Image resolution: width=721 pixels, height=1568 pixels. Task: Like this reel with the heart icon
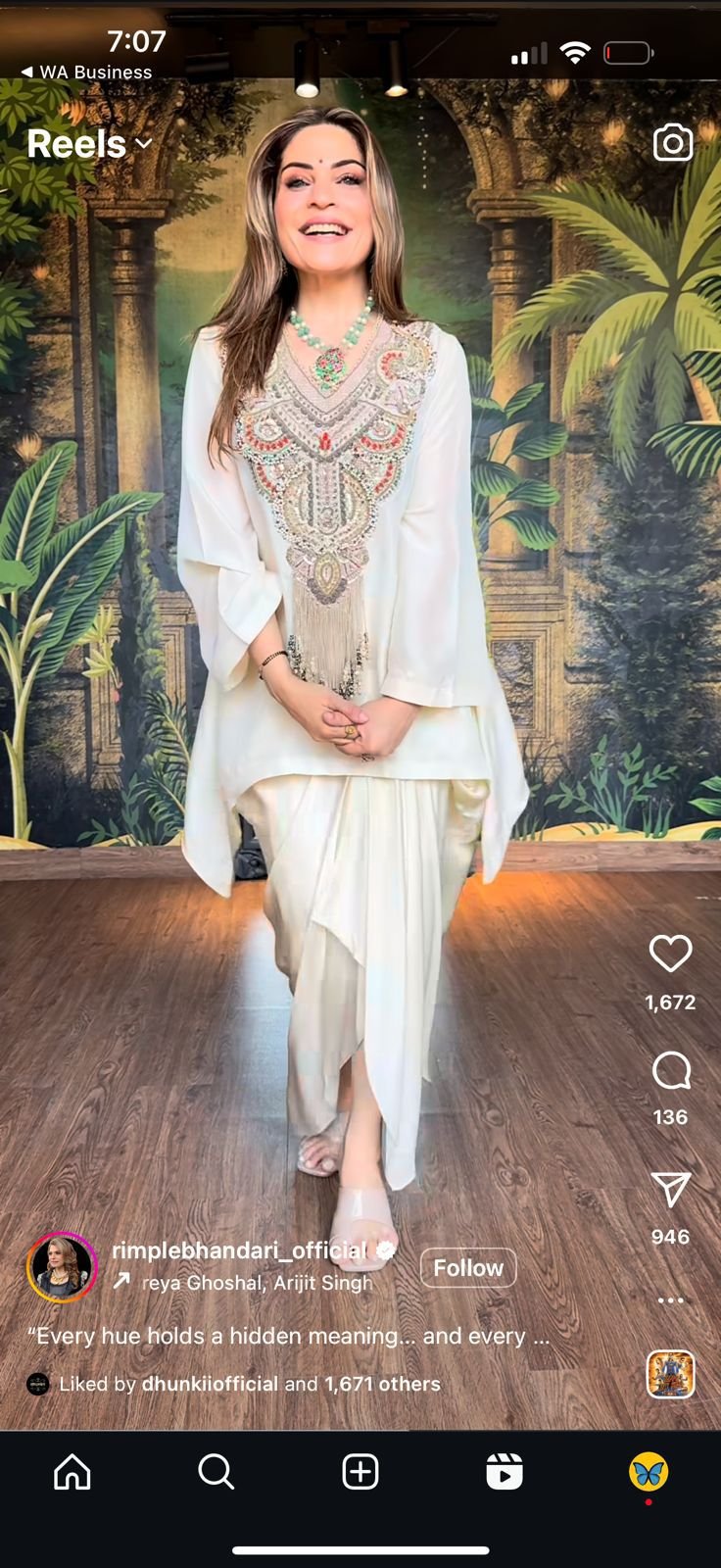click(670, 954)
